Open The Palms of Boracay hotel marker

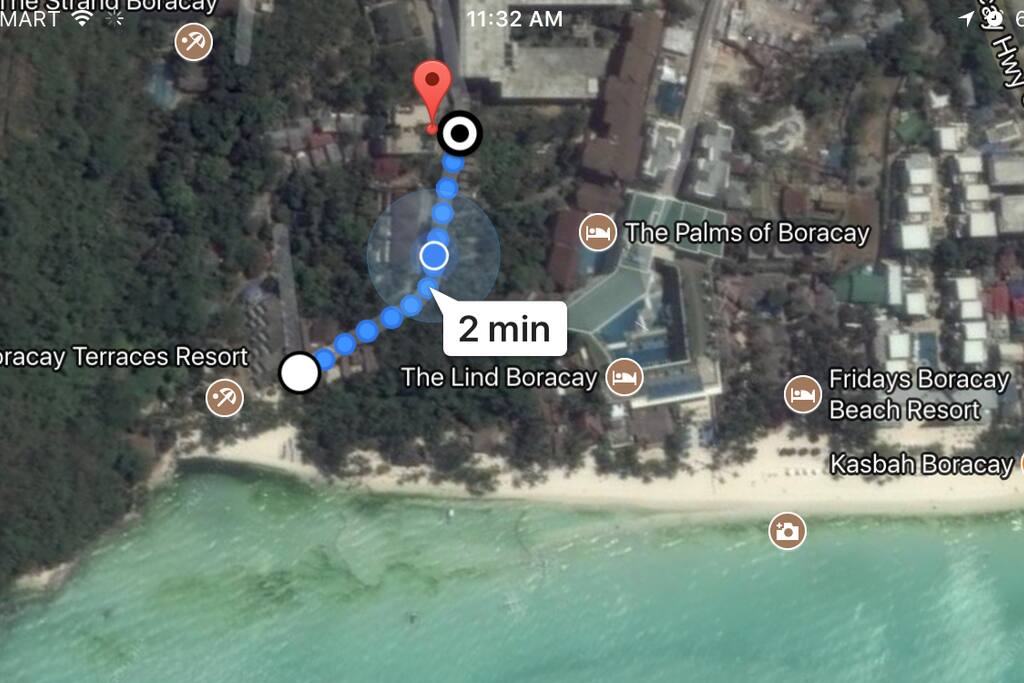pyautogui.click(x=598, y=233)
